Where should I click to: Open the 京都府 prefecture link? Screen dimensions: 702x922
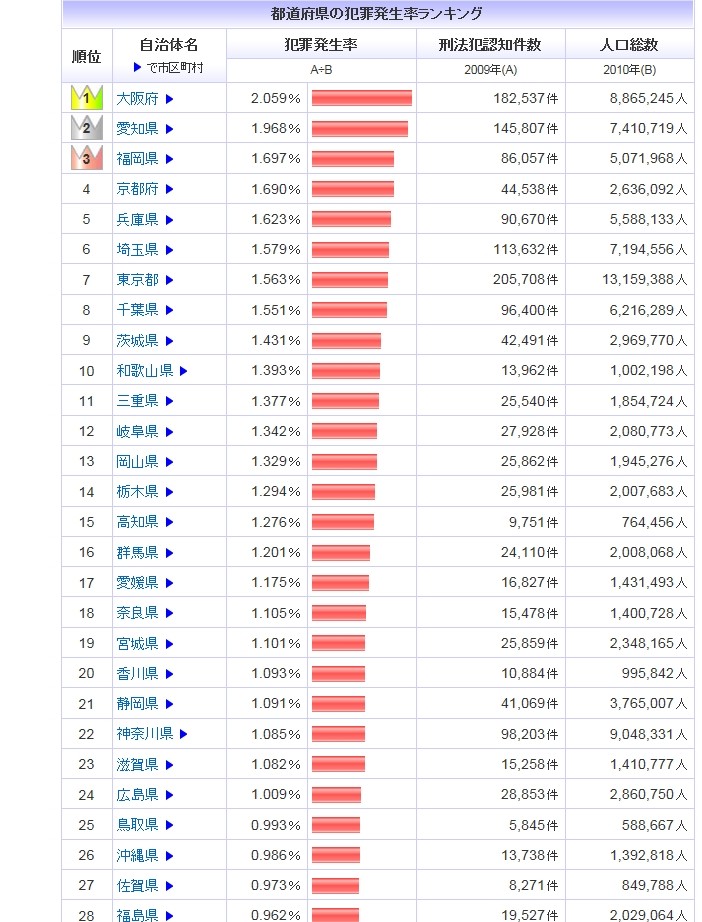pos(138,189)
